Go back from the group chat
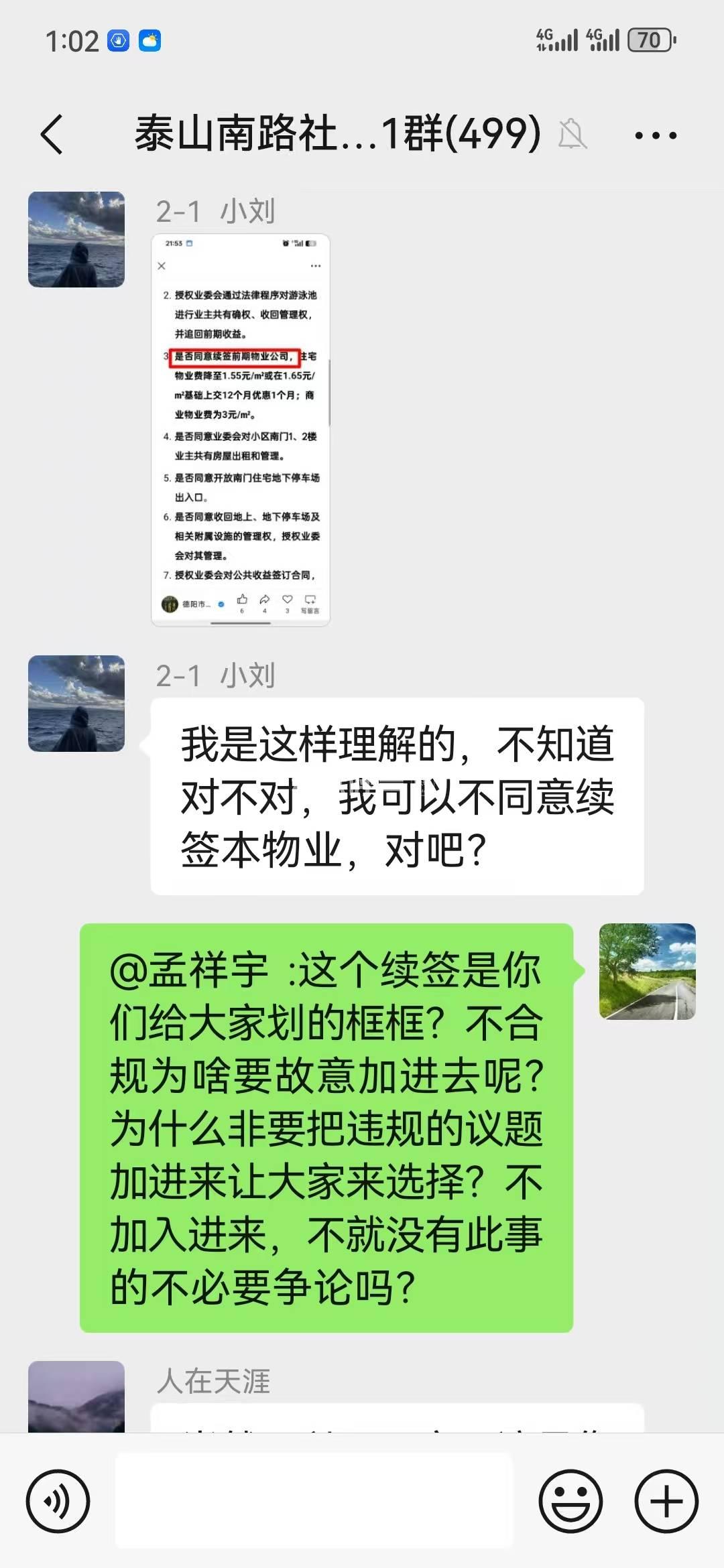Image resolution: width=724 pixels, height=1568 pixels. 52,134
